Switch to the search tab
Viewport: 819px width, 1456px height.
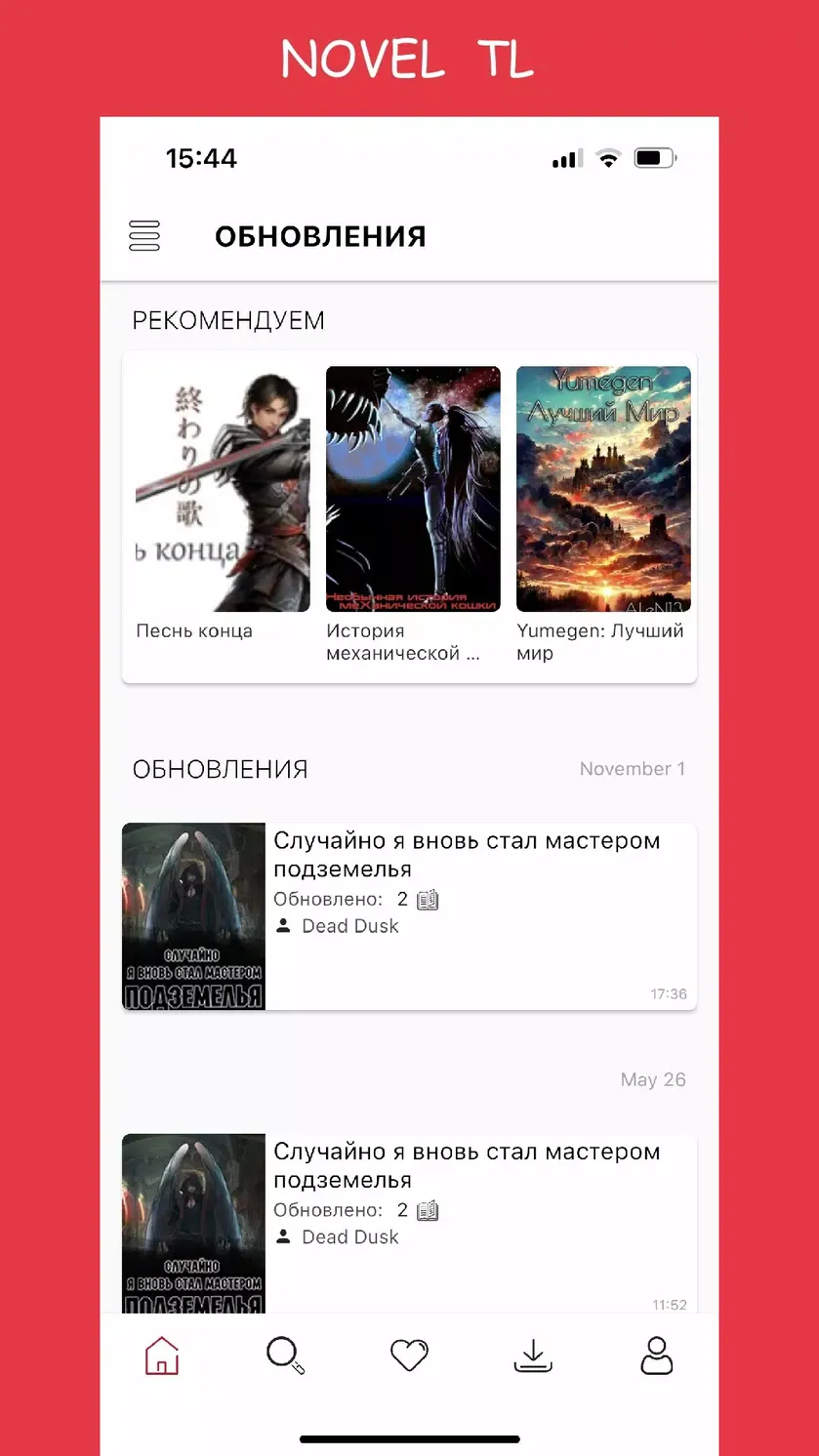point(286,1355)
